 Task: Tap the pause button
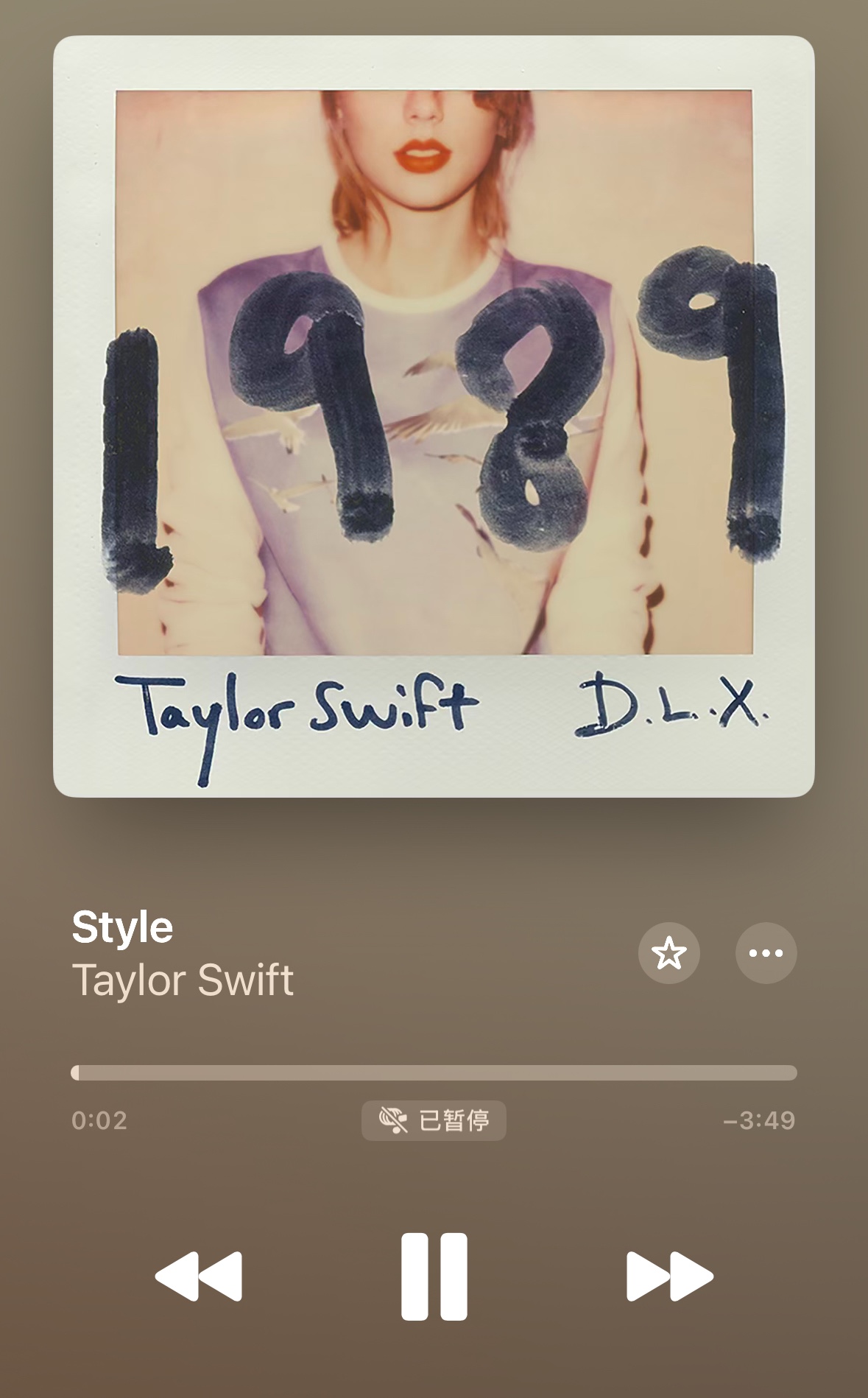pos(434,1276)
